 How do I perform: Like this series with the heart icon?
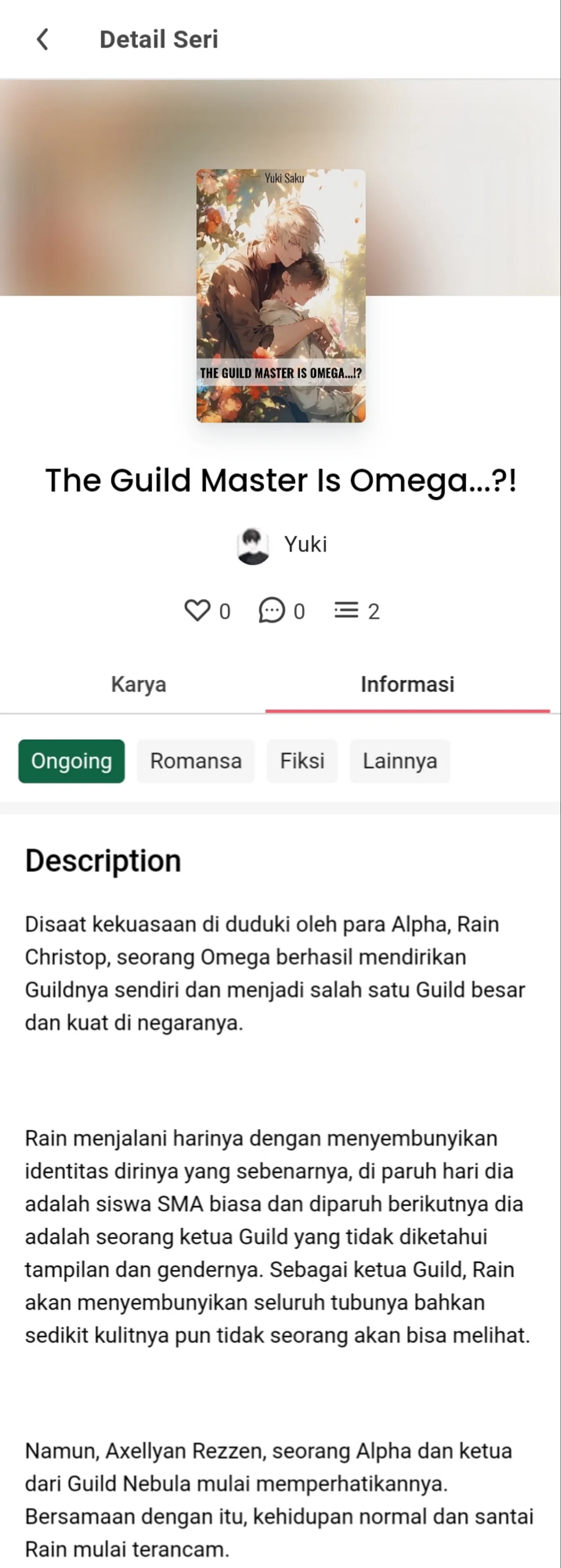coord(197,610)
